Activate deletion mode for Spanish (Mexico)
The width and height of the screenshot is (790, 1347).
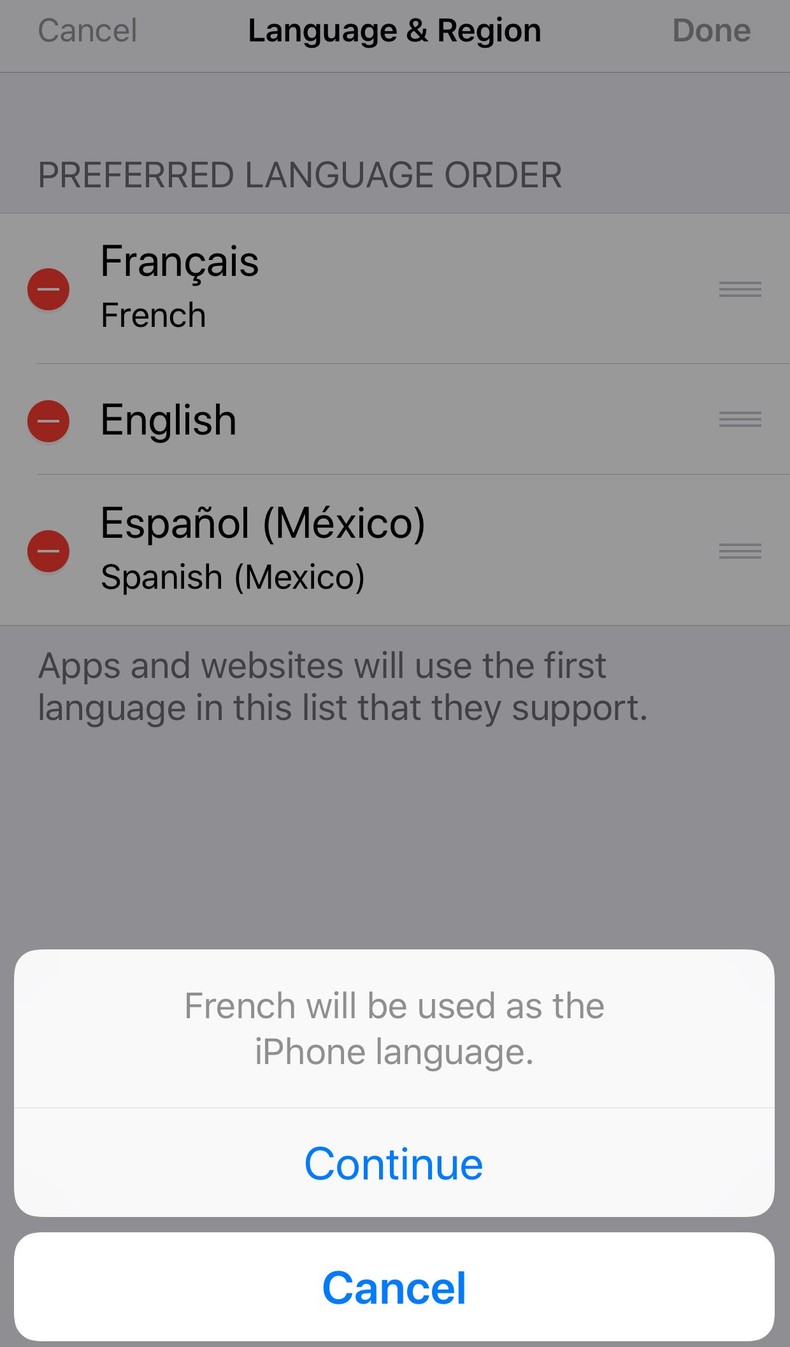[48, 551]
